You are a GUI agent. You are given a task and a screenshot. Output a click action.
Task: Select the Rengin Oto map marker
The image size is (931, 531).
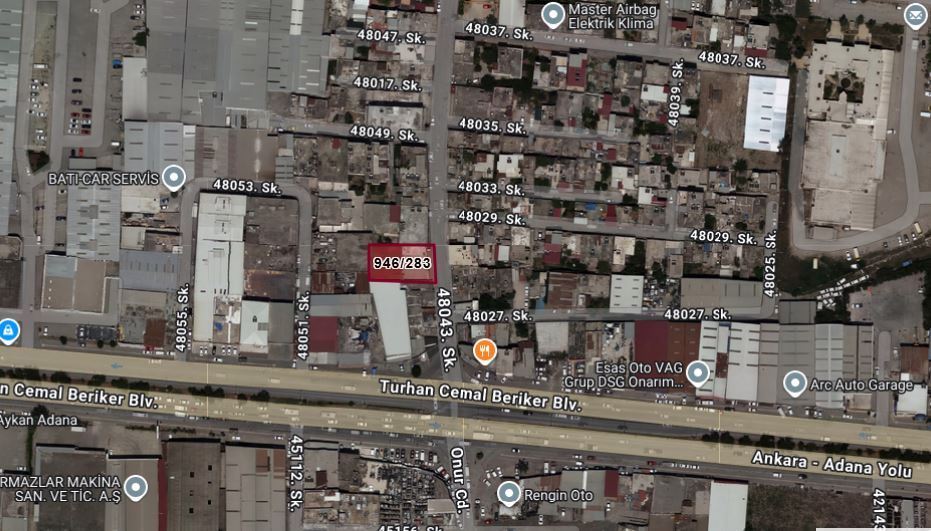509,493
